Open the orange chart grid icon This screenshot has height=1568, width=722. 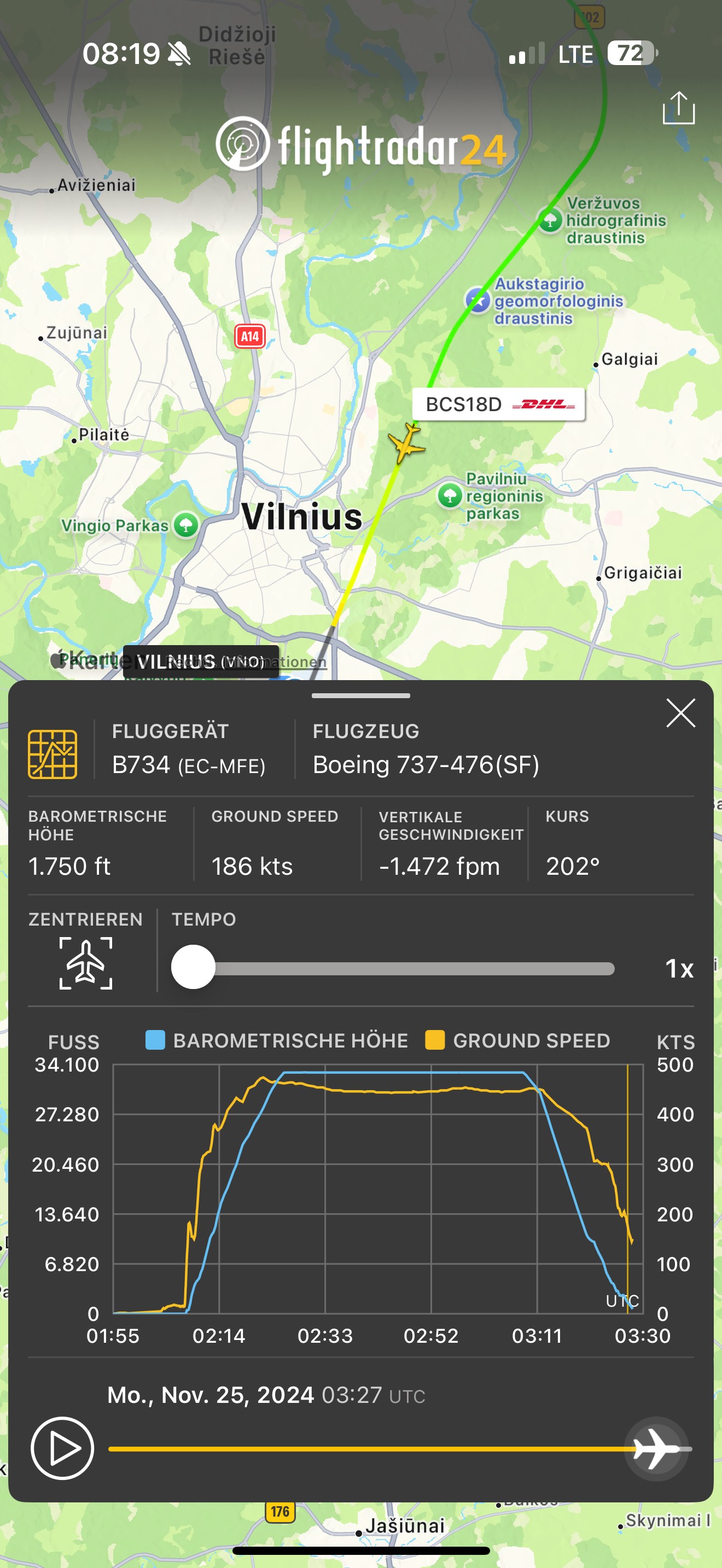click(53, 754)
